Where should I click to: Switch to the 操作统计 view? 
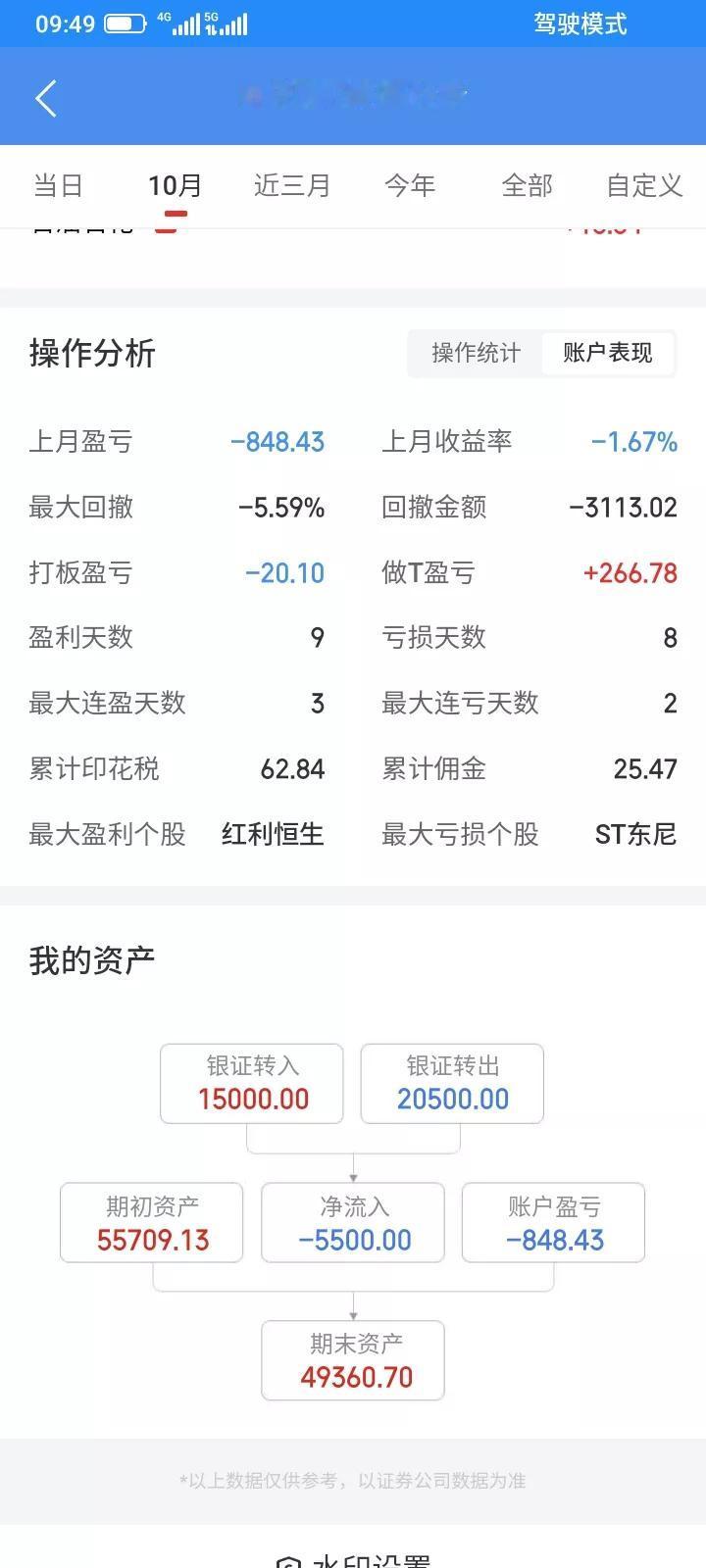475,353
